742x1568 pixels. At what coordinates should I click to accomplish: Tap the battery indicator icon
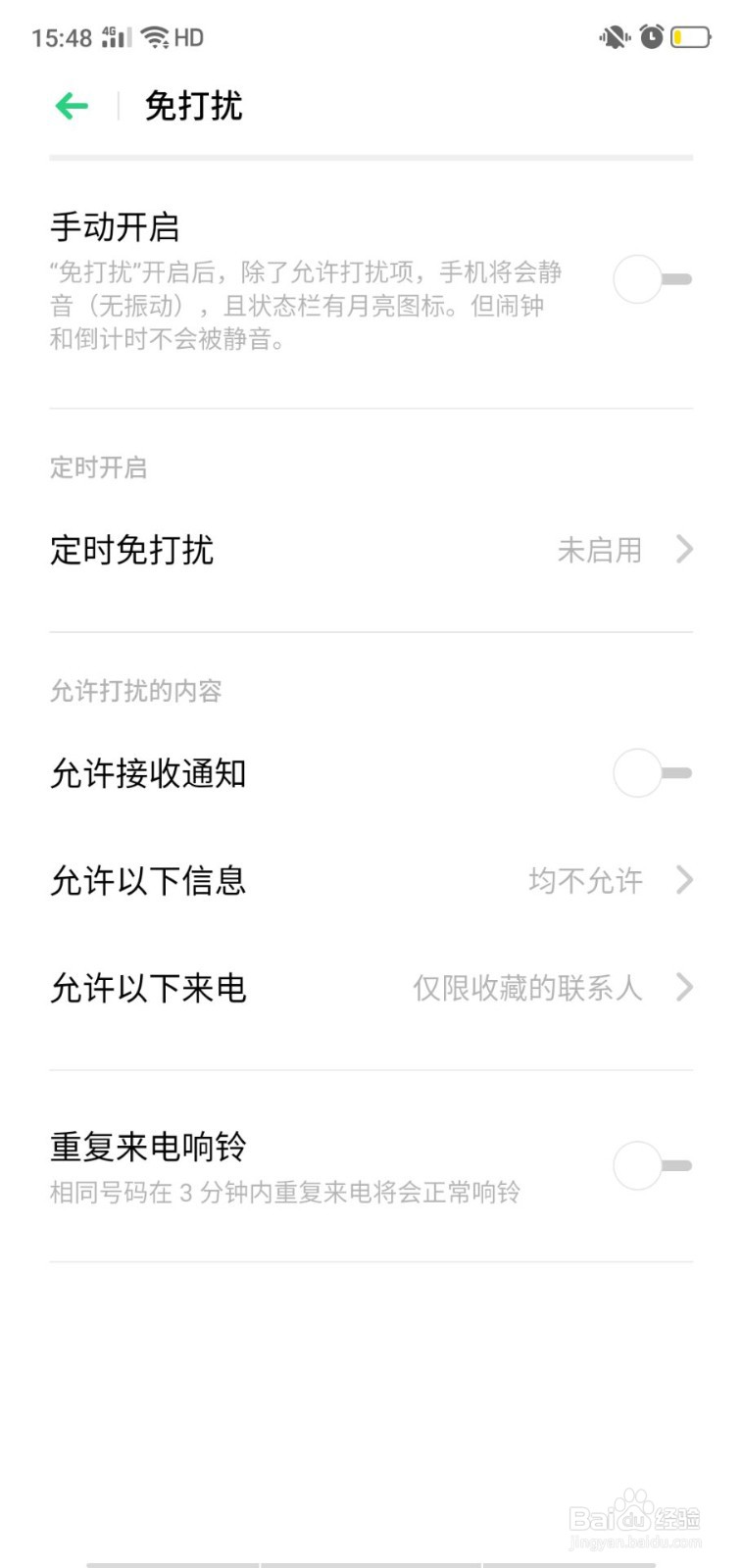[693, 37]
